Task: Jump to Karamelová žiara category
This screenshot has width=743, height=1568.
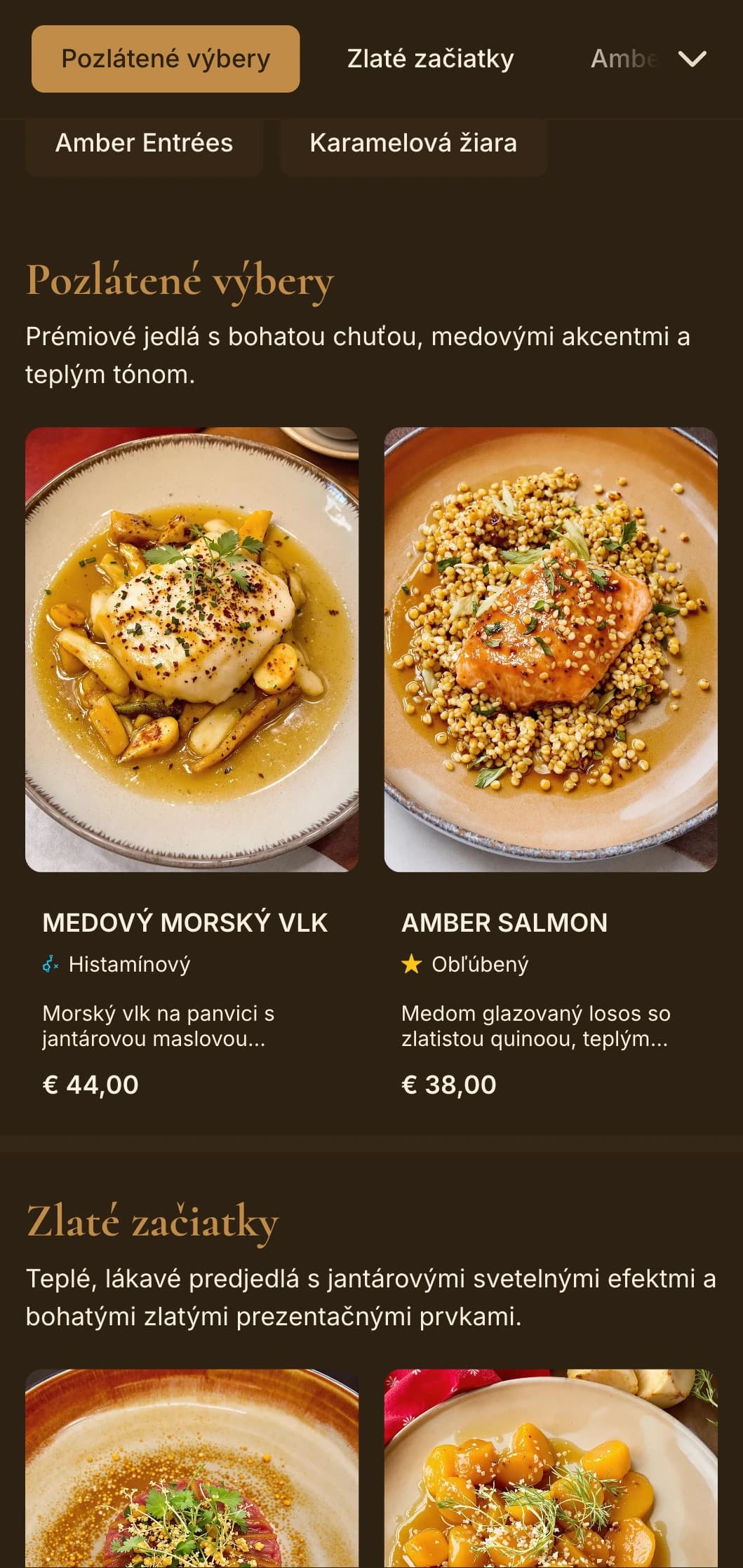Action: click(x=413, y=143)
